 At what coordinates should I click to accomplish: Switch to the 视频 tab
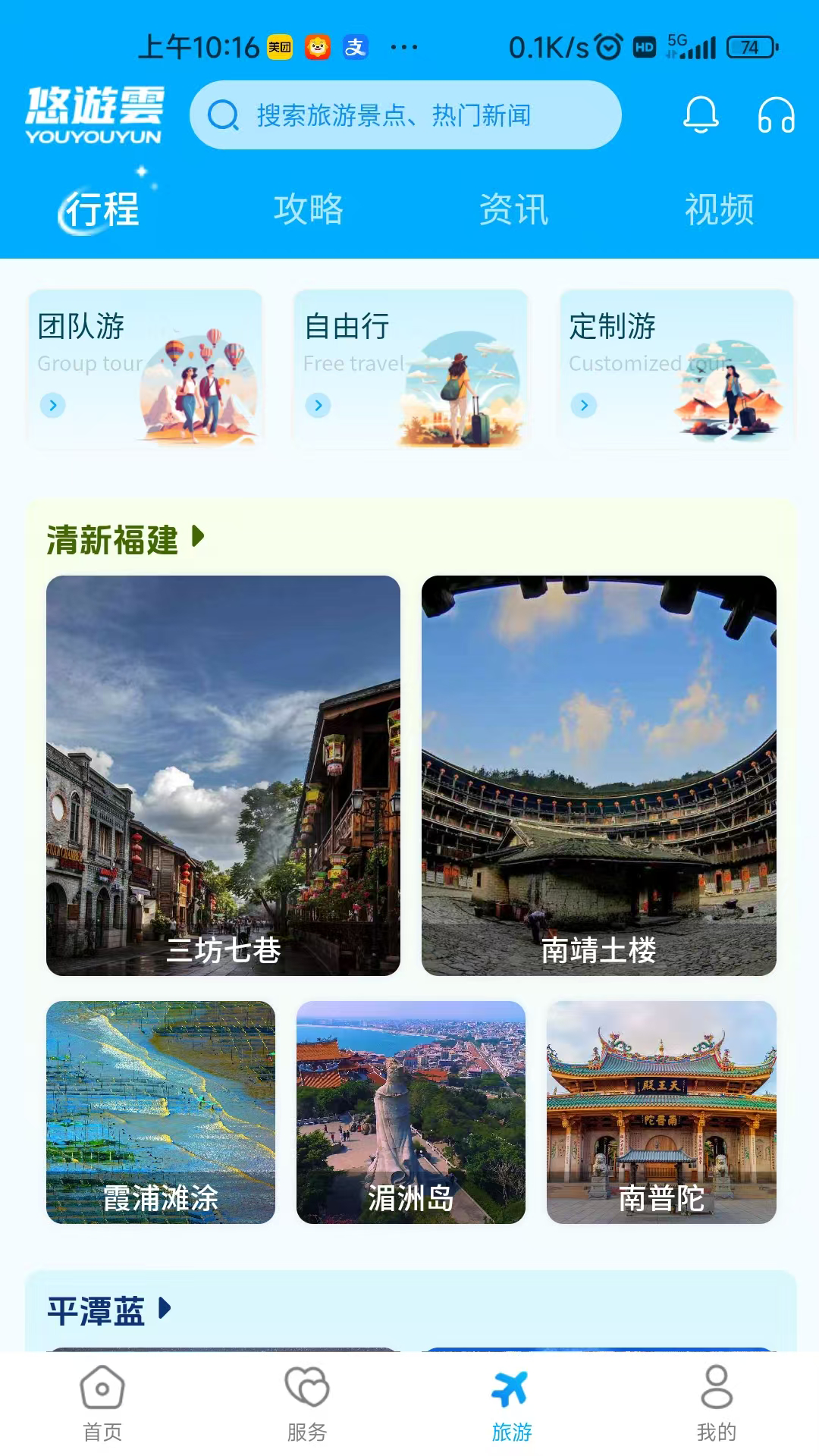coord(718,211)
